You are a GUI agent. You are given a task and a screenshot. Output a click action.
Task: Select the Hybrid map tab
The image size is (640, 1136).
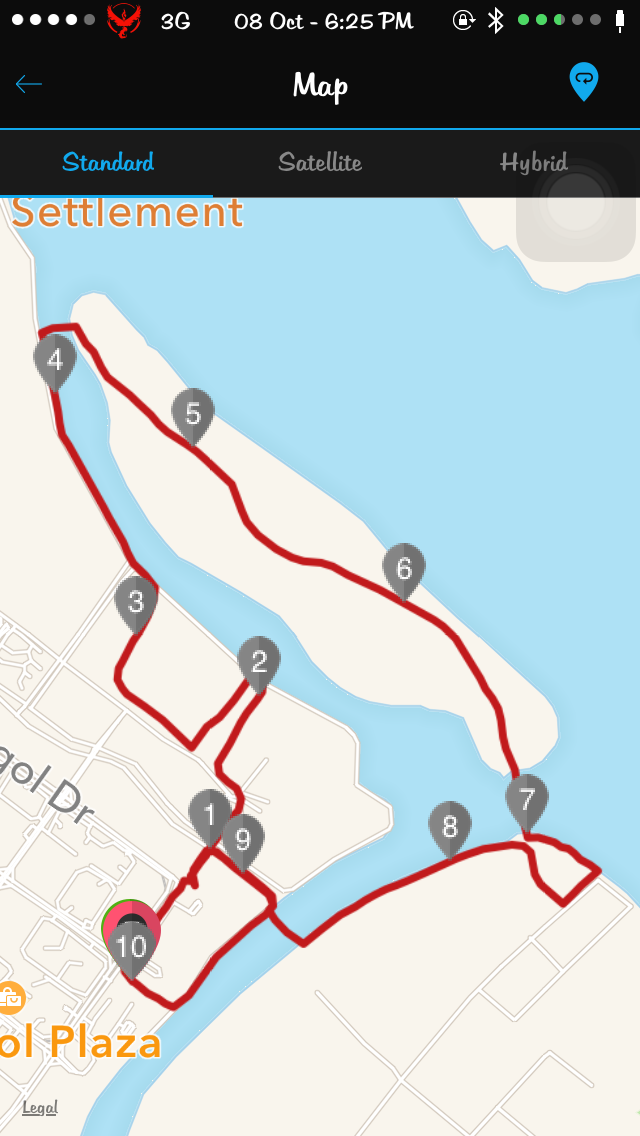534,162
